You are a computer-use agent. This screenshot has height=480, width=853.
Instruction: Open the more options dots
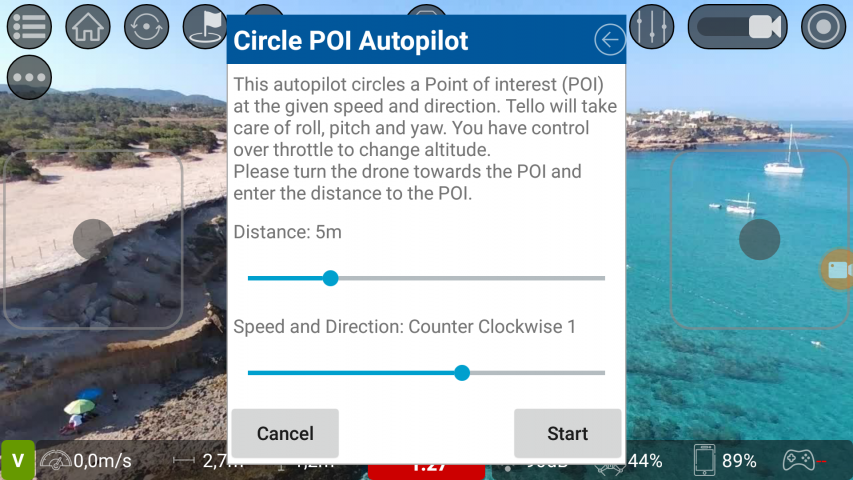tap(29, 77)
